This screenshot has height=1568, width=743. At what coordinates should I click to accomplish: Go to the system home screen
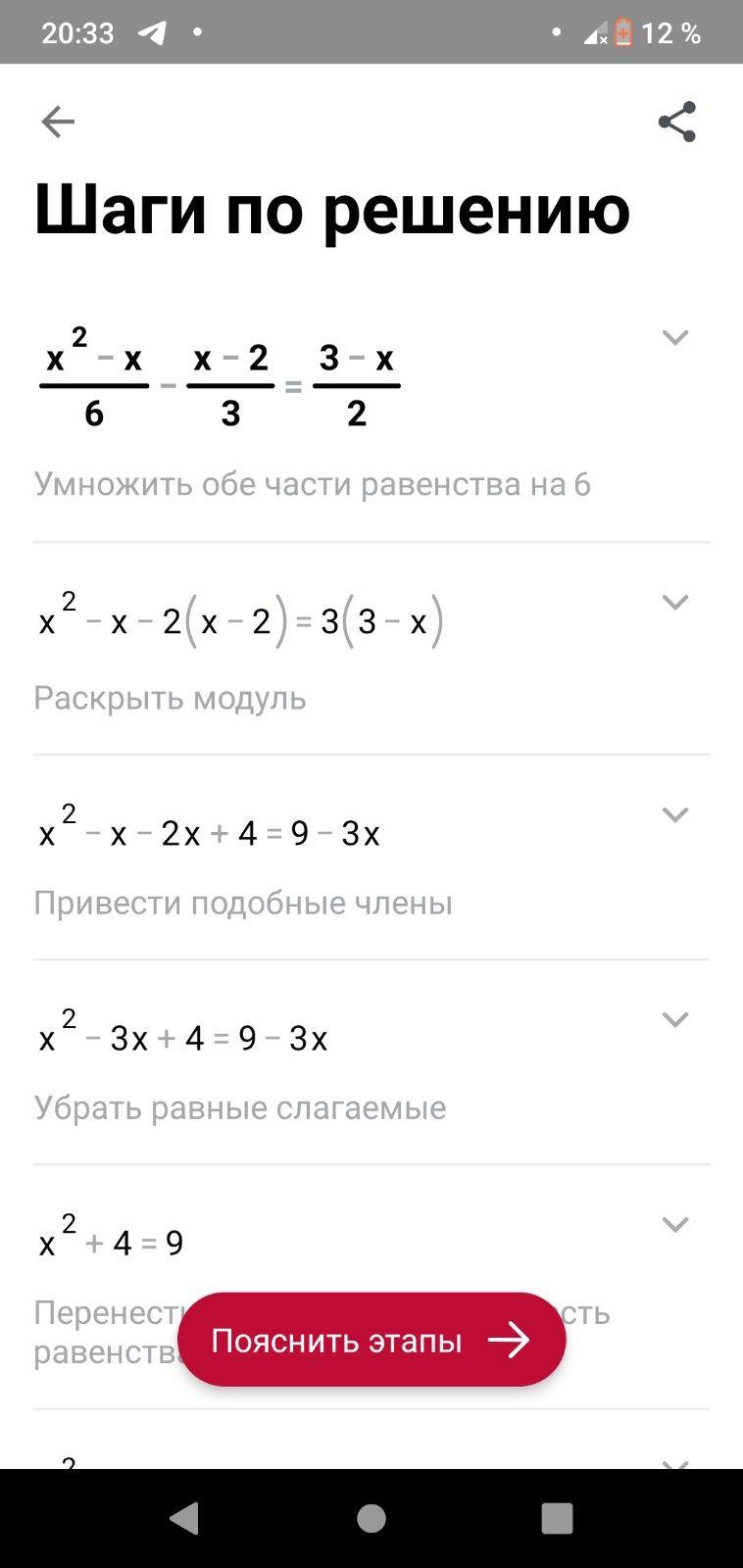point(371,1518)
